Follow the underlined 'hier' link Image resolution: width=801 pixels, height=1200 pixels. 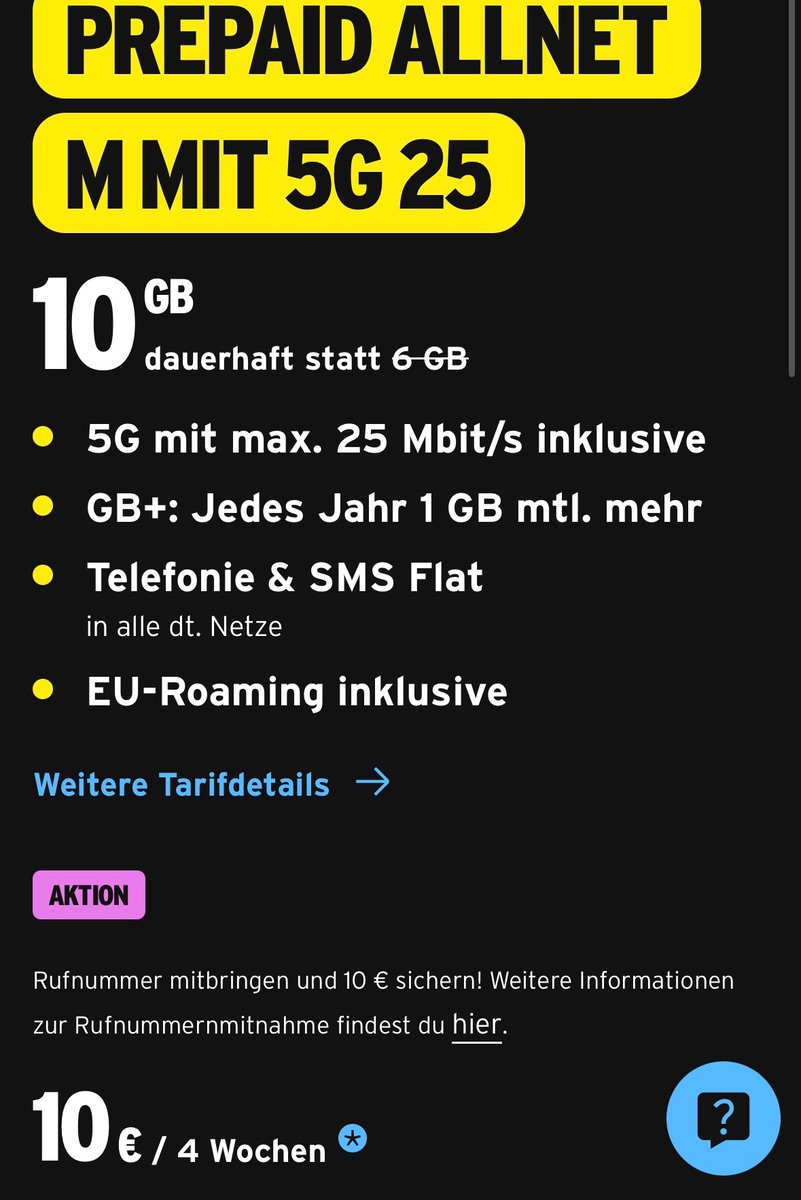point(476,1025)
